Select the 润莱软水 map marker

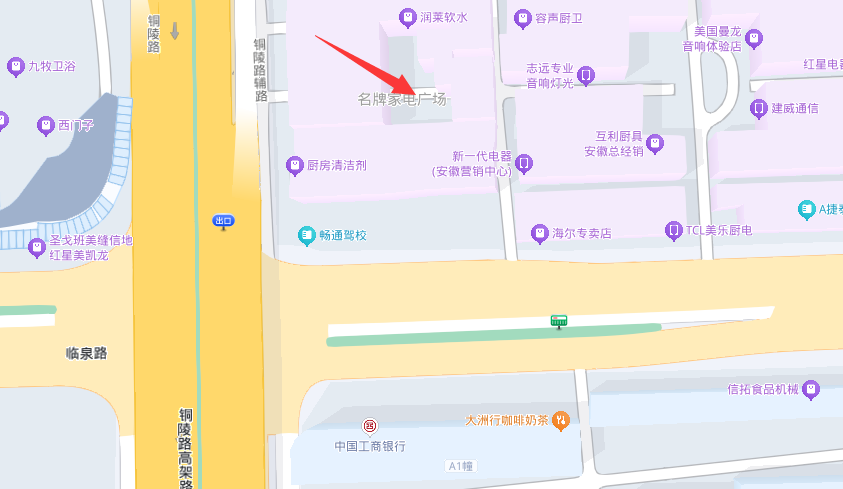pos(407,17)
